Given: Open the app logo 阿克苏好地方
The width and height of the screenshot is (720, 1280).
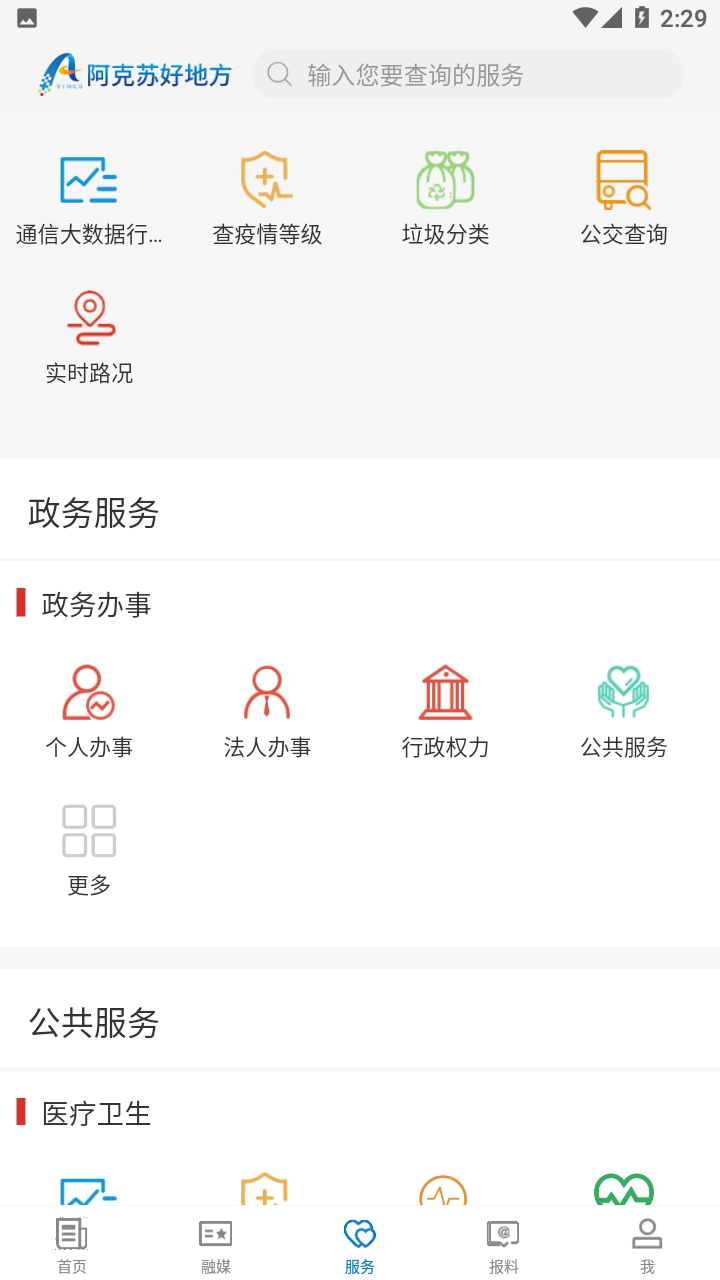Looking at the screenshot, I should tap(134, 73).
